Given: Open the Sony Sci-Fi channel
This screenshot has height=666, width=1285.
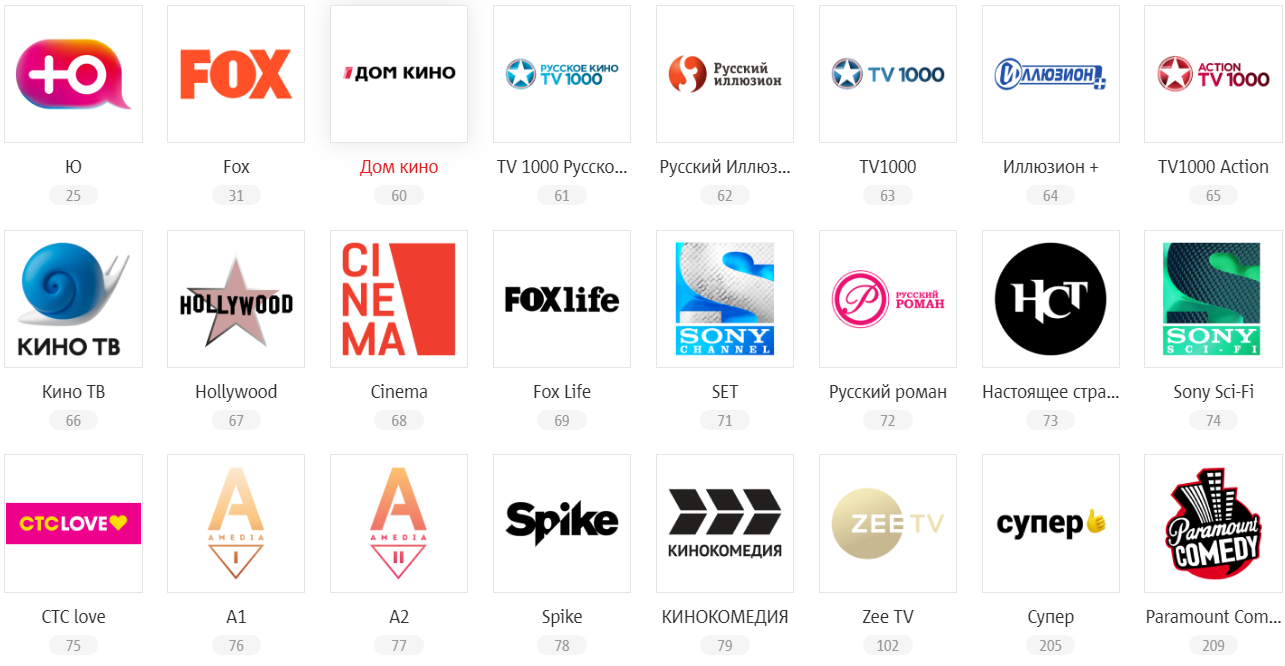Looking at the screenshot, I should (1213, 300).
